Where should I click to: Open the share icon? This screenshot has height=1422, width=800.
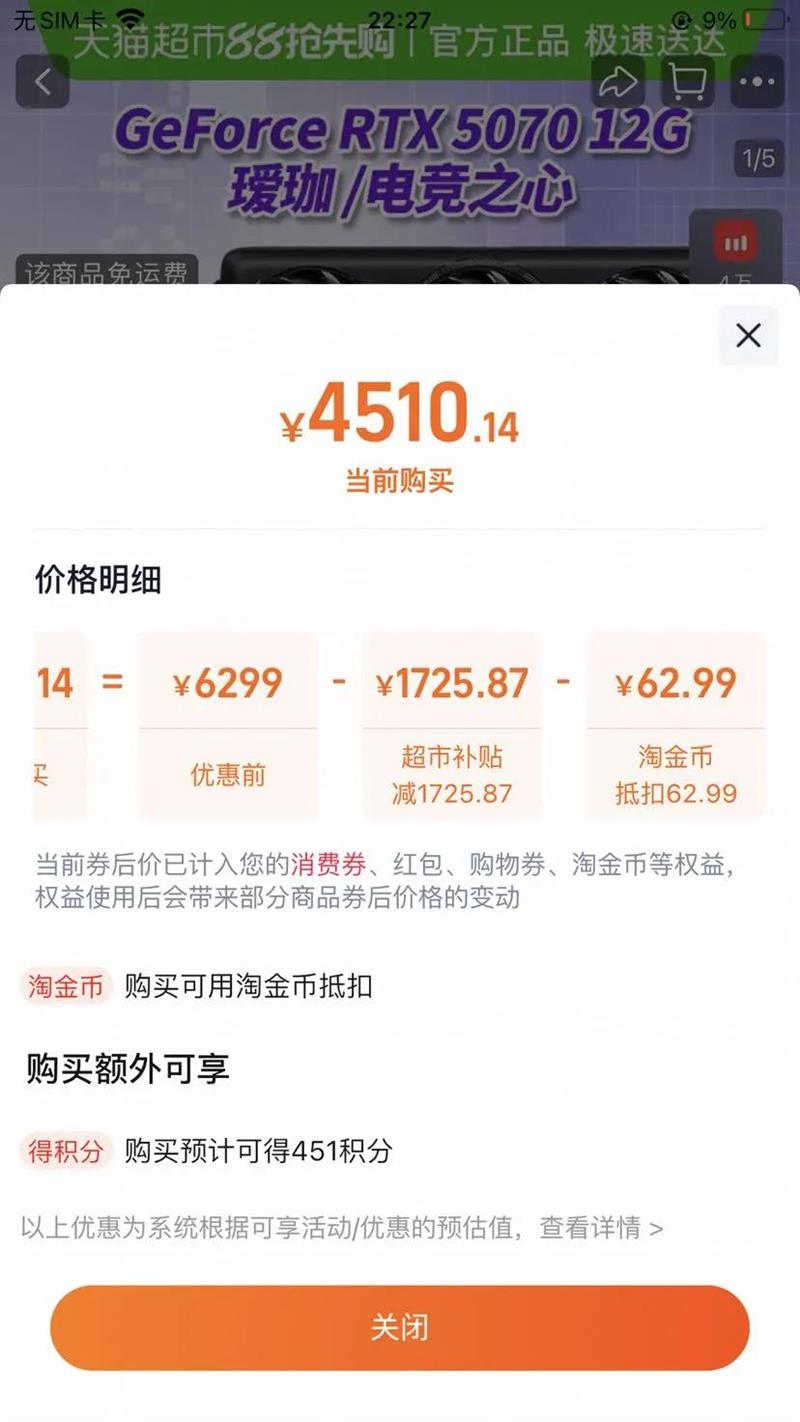(619, 84)
